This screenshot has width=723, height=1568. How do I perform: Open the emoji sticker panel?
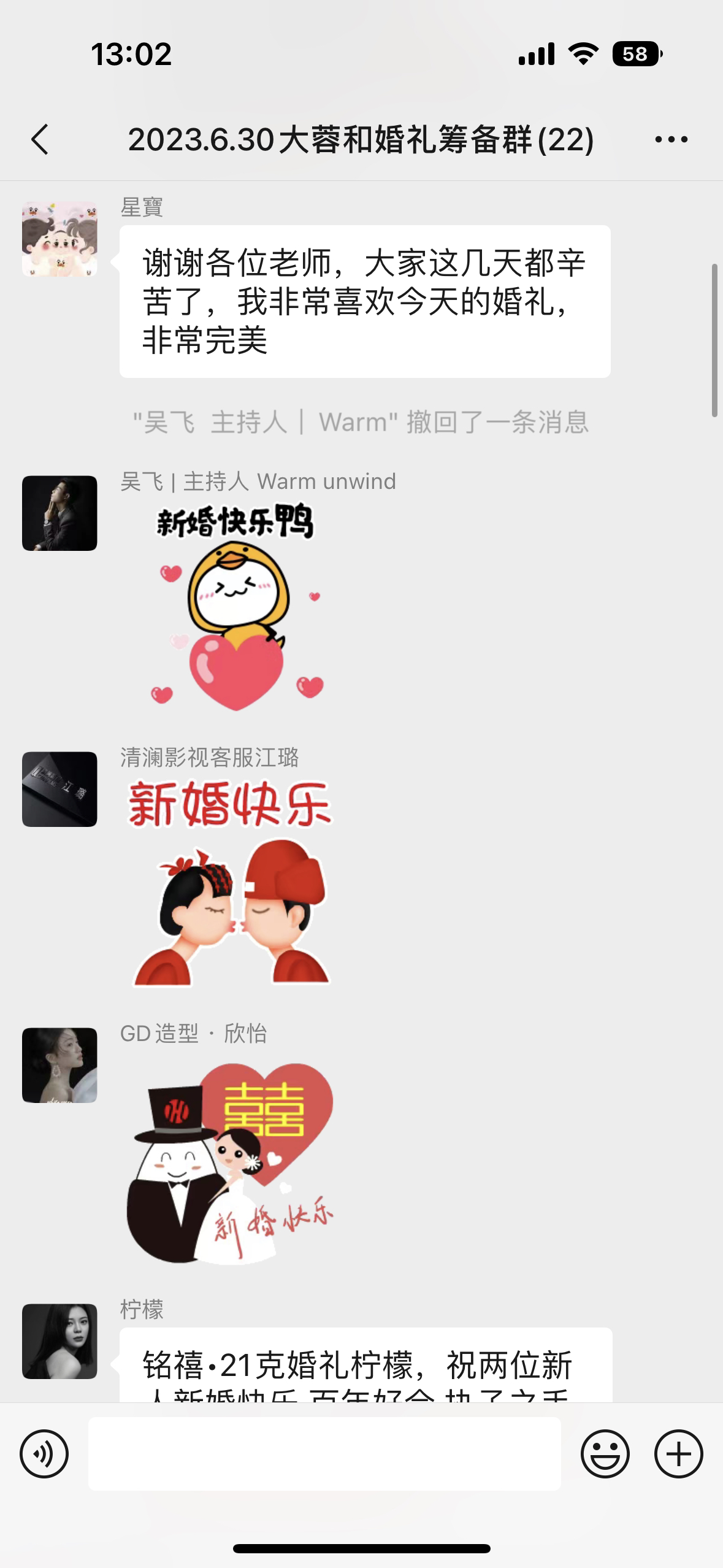[605, 1454]
